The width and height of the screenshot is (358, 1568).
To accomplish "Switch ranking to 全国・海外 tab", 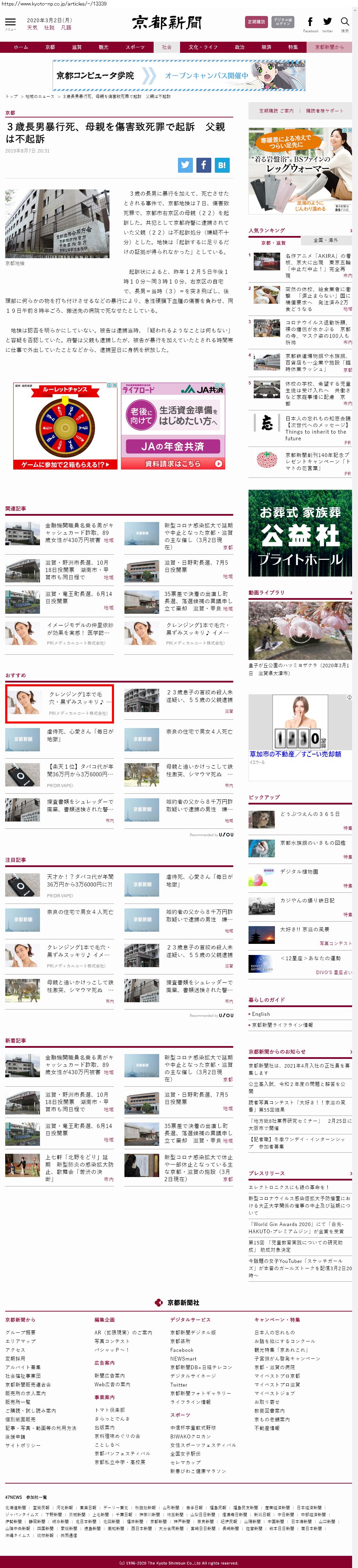I will point(325,240).
